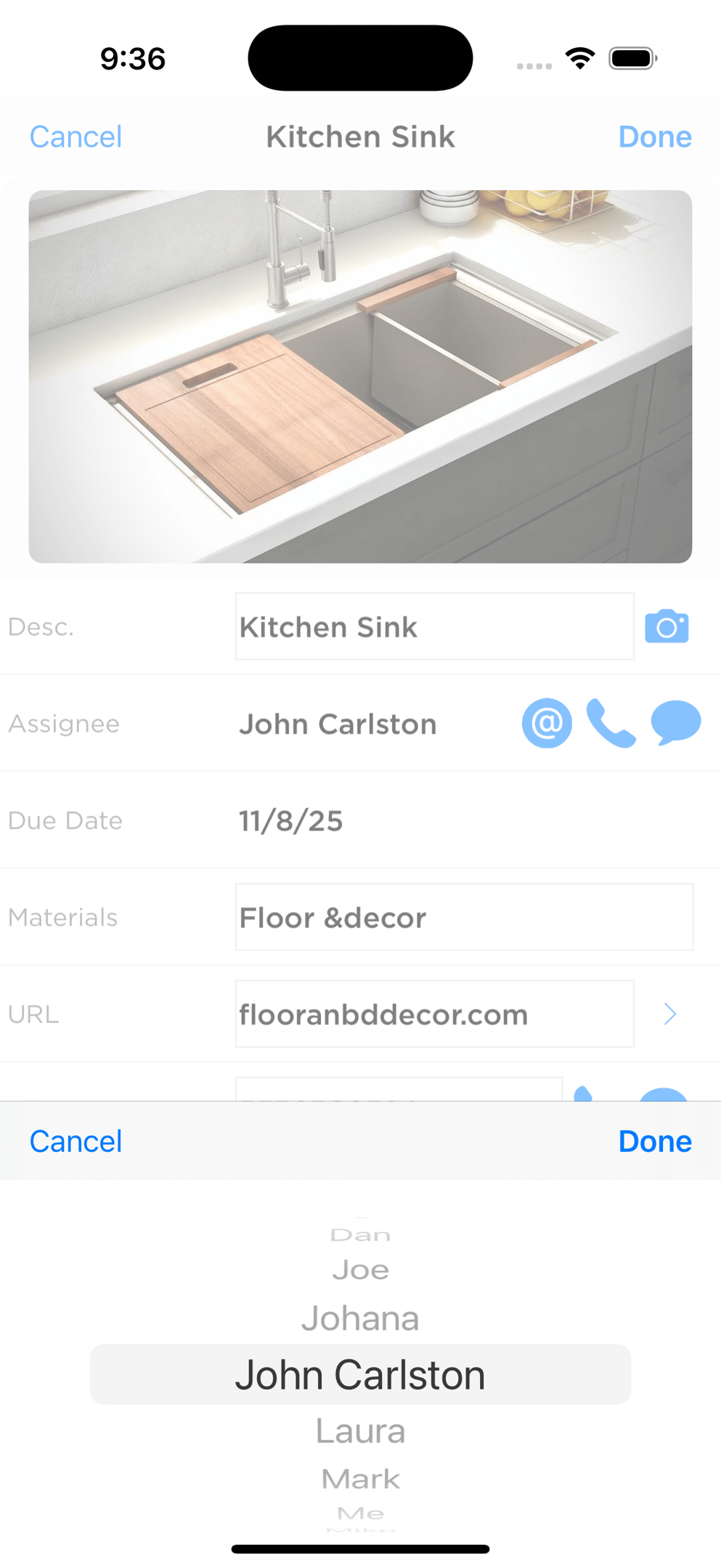721x1568 pixels.
Task: Call the assignee John Carlston
Action: (611, 723)
